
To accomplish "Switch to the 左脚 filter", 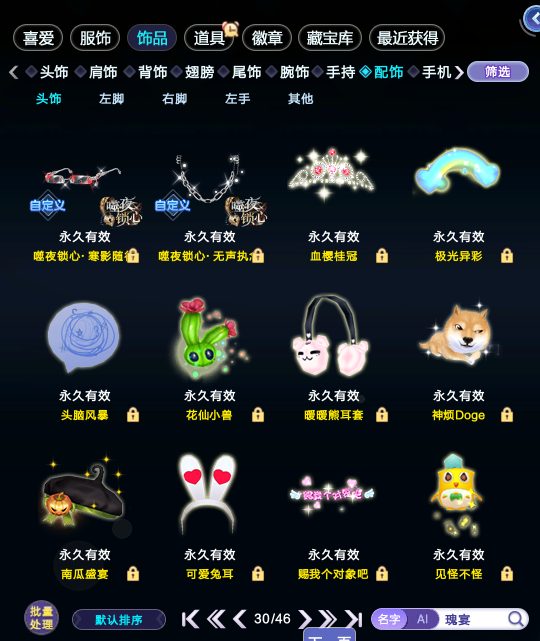I will pyautogui.click(x=112, y=99).
